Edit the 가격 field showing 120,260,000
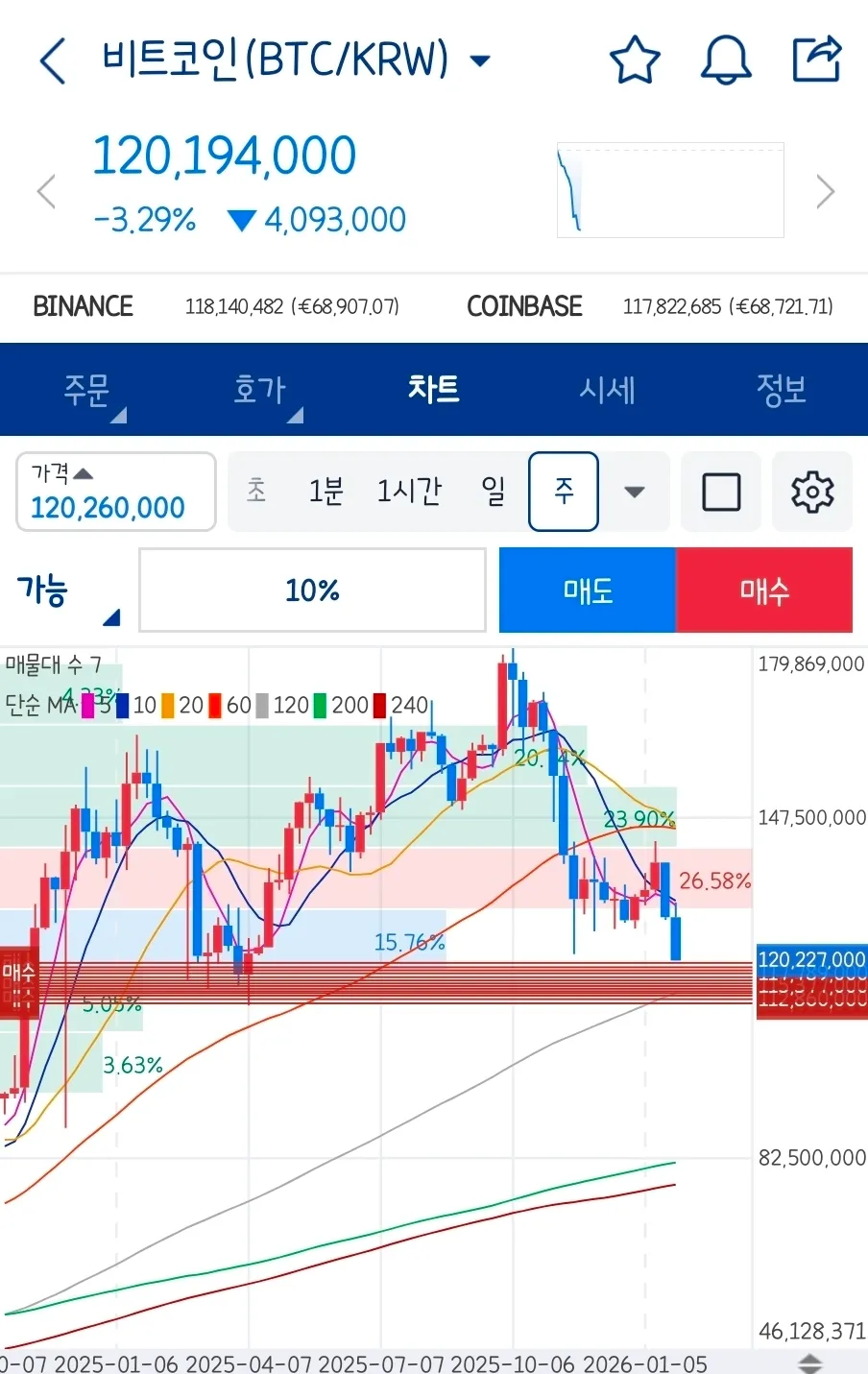The height and width of the screenshot is (1374, 868). pos(116,493)
